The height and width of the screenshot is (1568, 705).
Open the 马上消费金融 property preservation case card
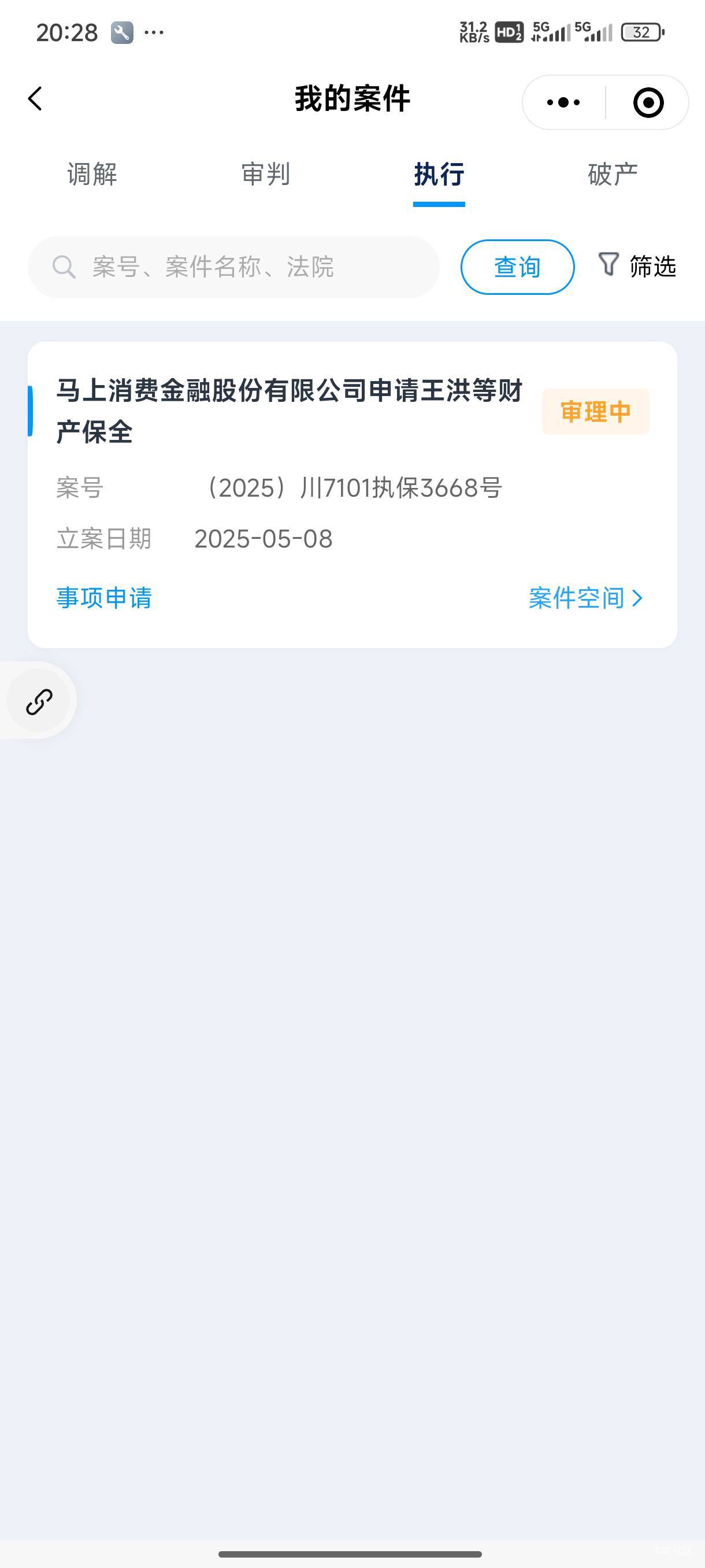tap(352, 495)
